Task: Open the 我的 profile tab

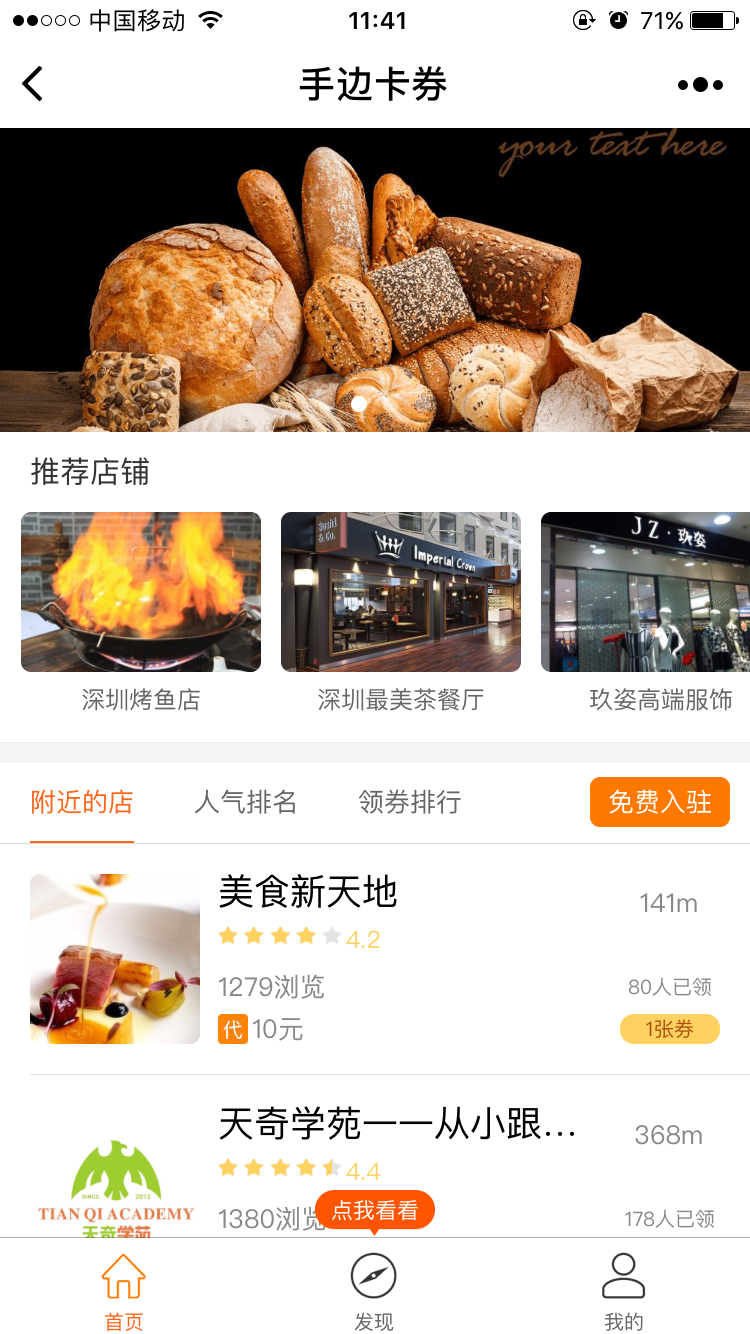Action: (x=624, y=1292)
